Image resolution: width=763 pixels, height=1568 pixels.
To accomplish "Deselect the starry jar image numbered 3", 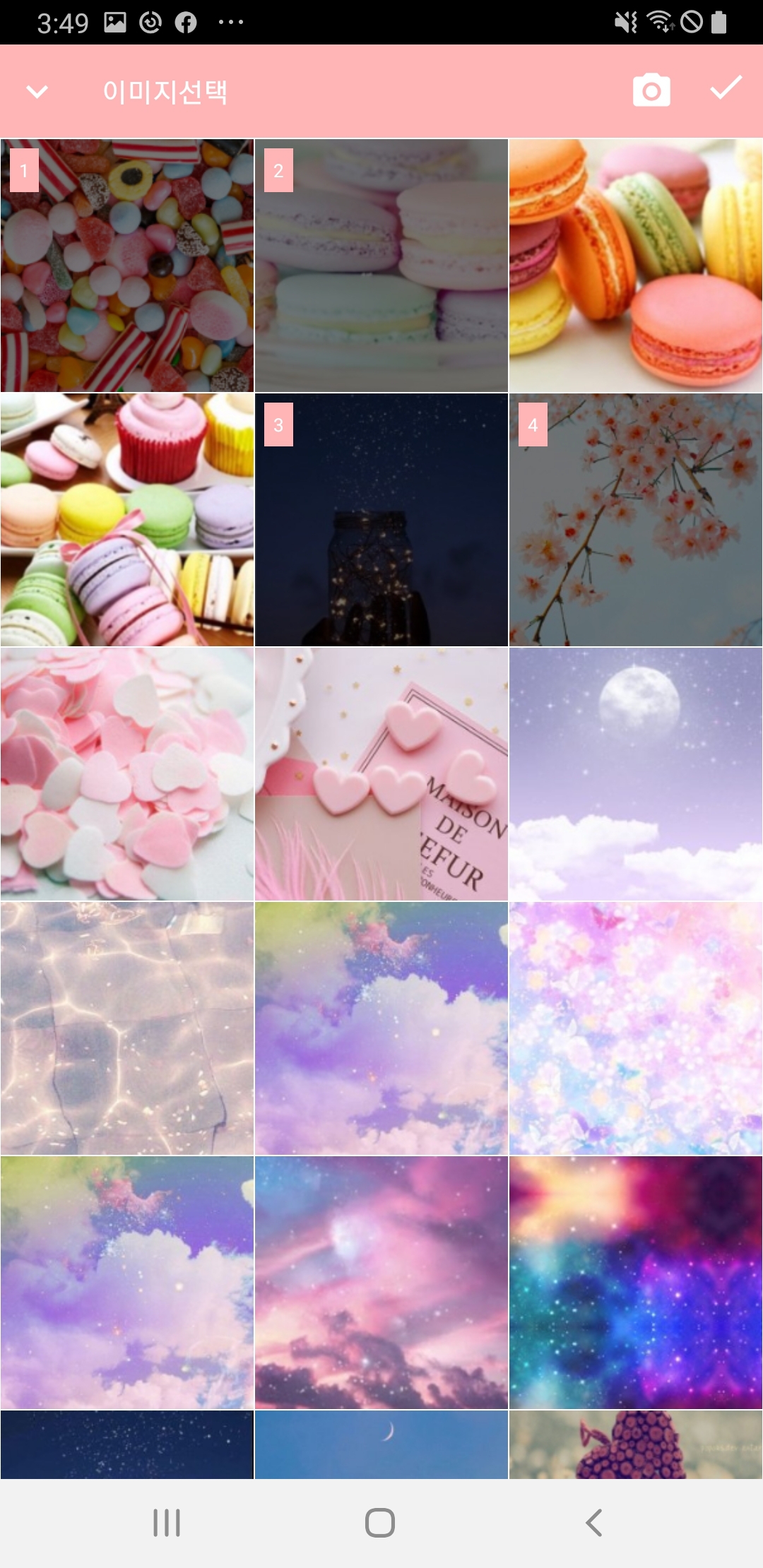I will click(x=381, y=520).
